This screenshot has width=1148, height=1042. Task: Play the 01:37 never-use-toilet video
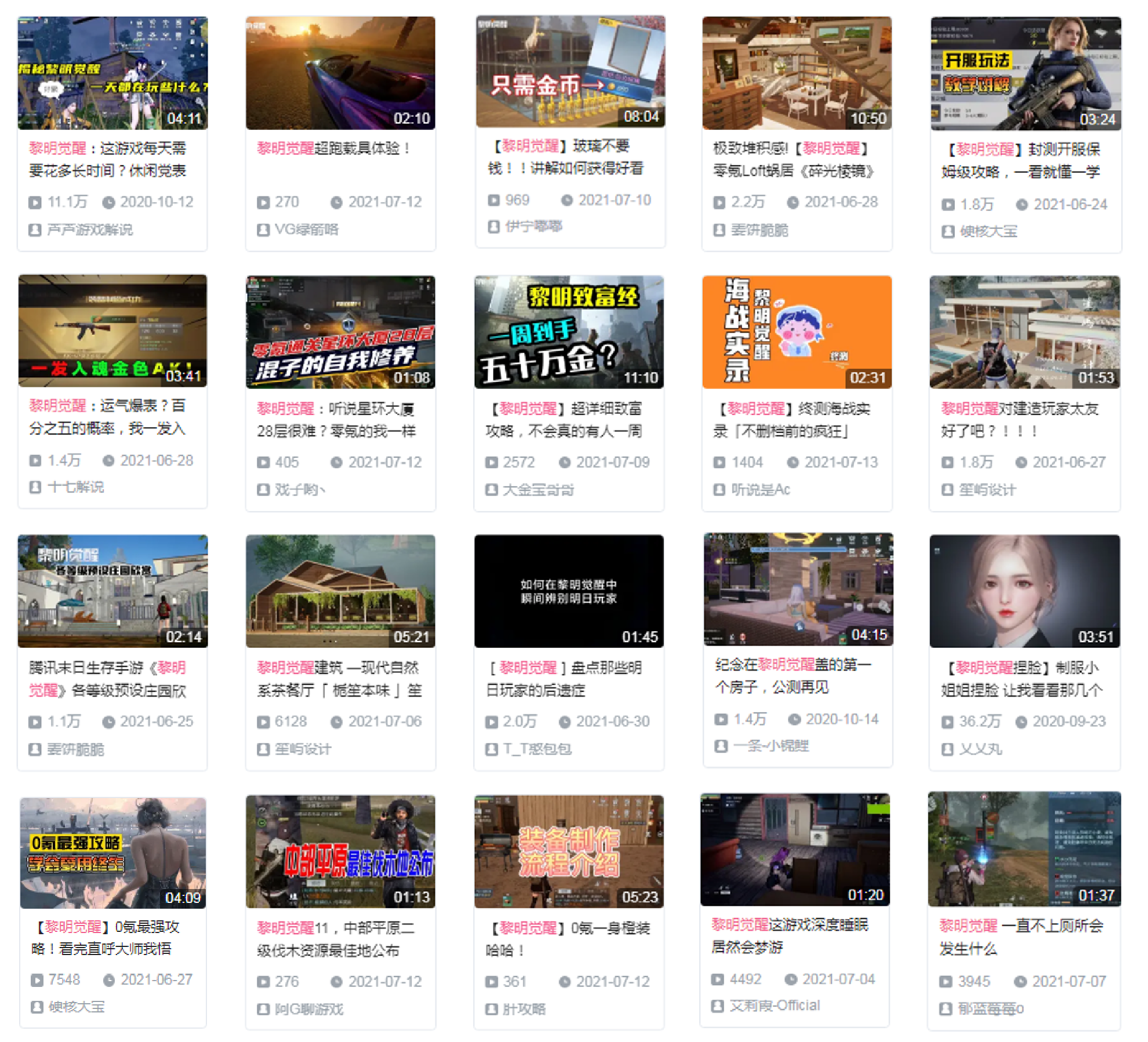(1025, 850)
